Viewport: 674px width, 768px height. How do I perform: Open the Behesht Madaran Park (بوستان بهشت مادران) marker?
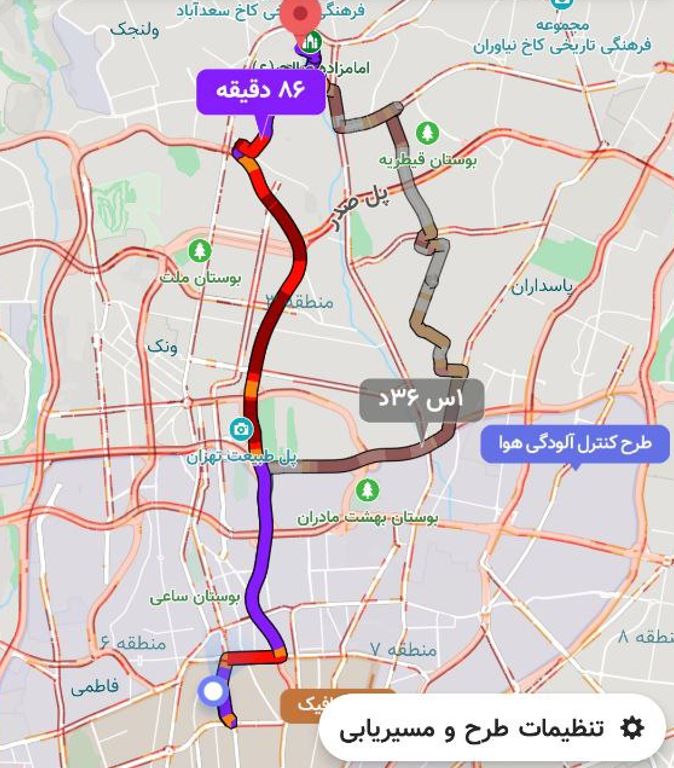[368, 490]
